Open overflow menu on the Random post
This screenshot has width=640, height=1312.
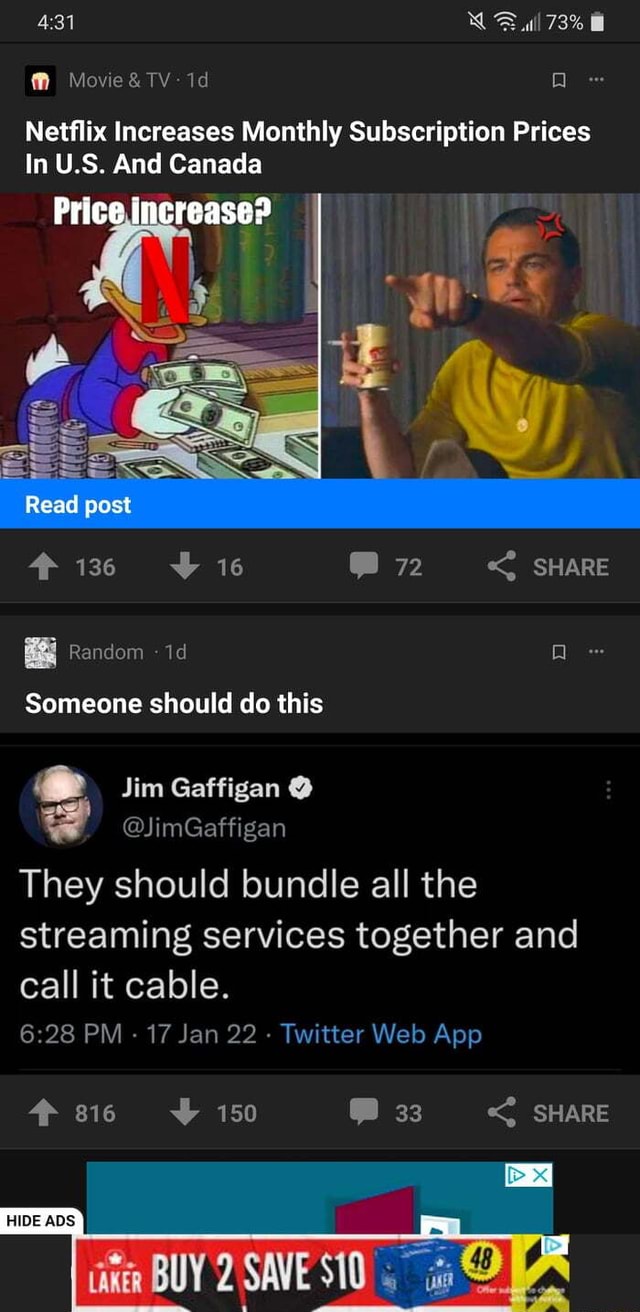click(x=597, y=653)
